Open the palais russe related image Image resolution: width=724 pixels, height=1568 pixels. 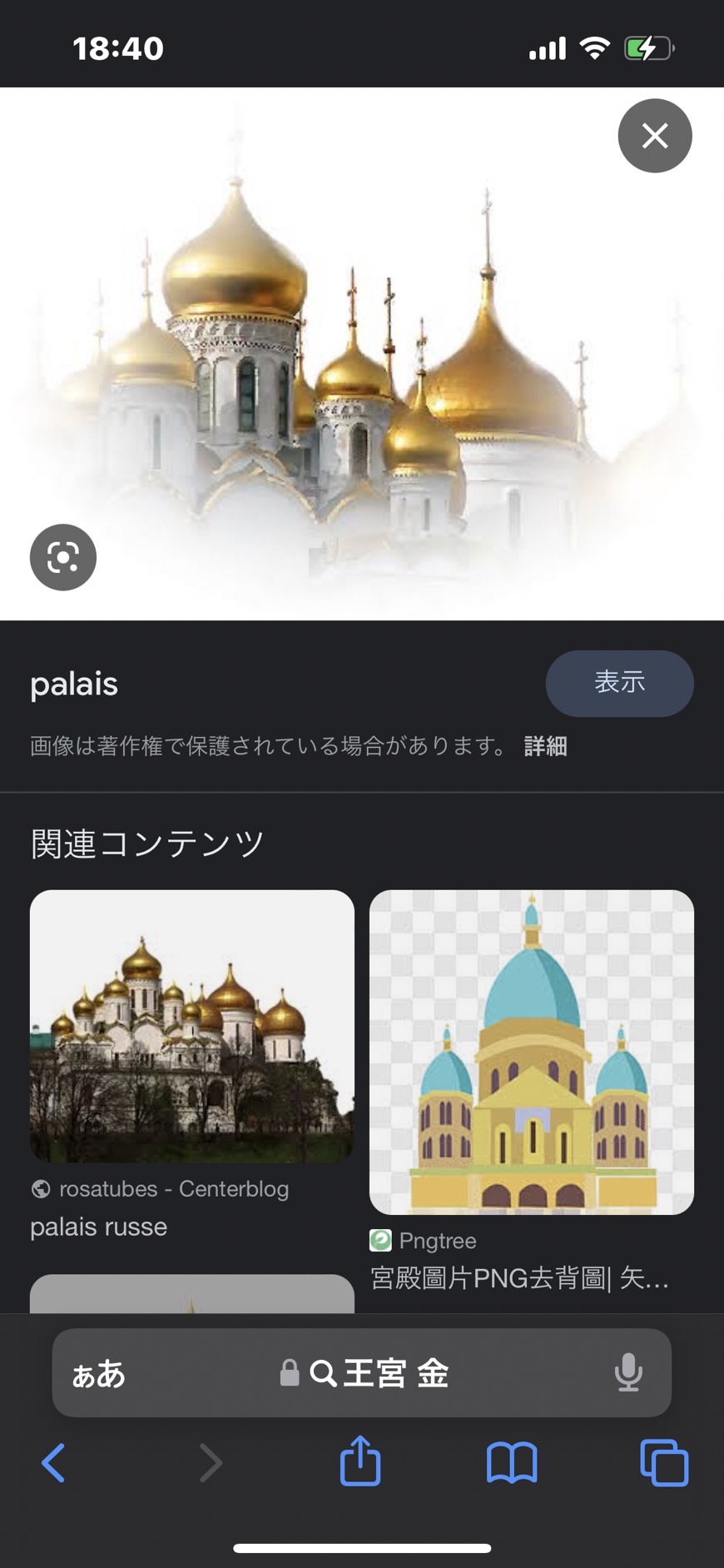192,1026
